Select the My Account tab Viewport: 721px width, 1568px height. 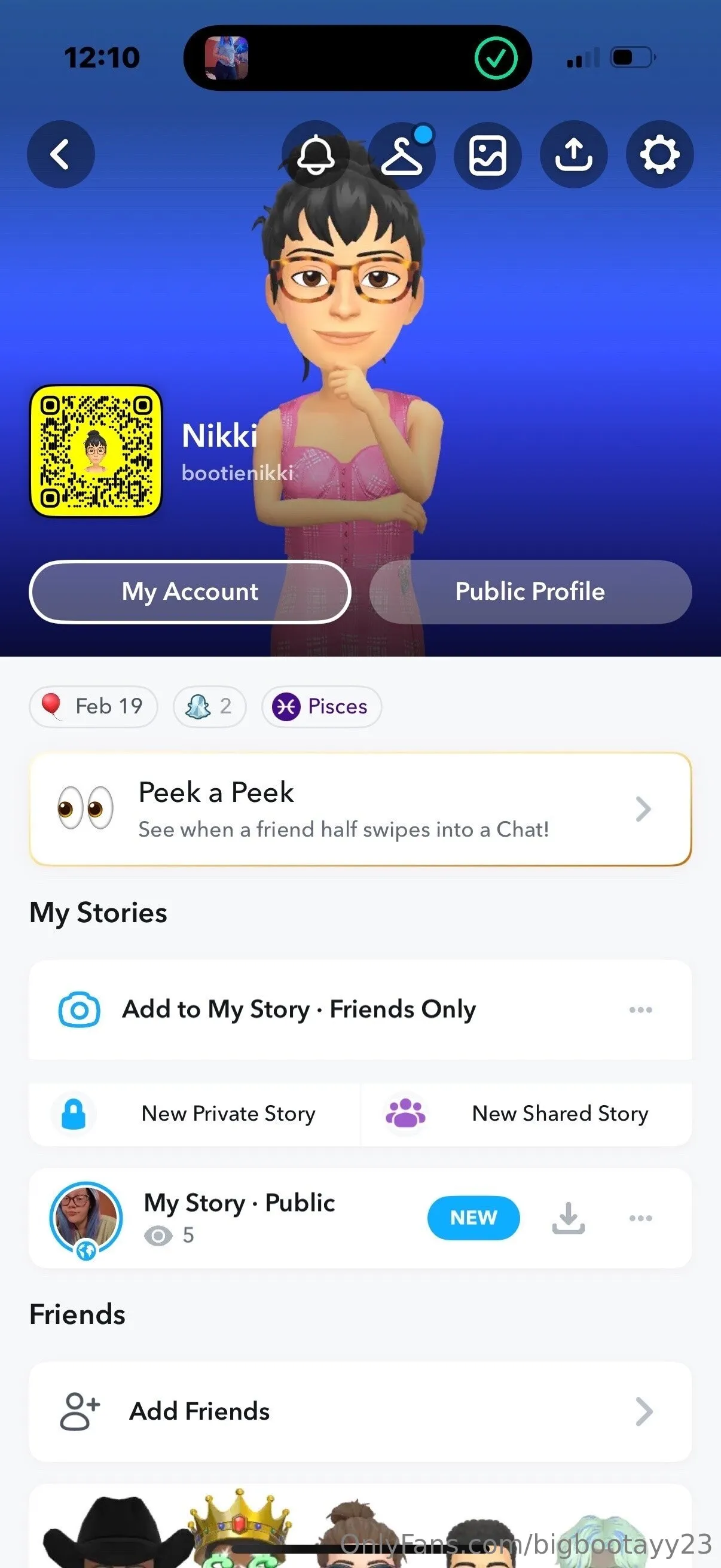coord(190,591)
